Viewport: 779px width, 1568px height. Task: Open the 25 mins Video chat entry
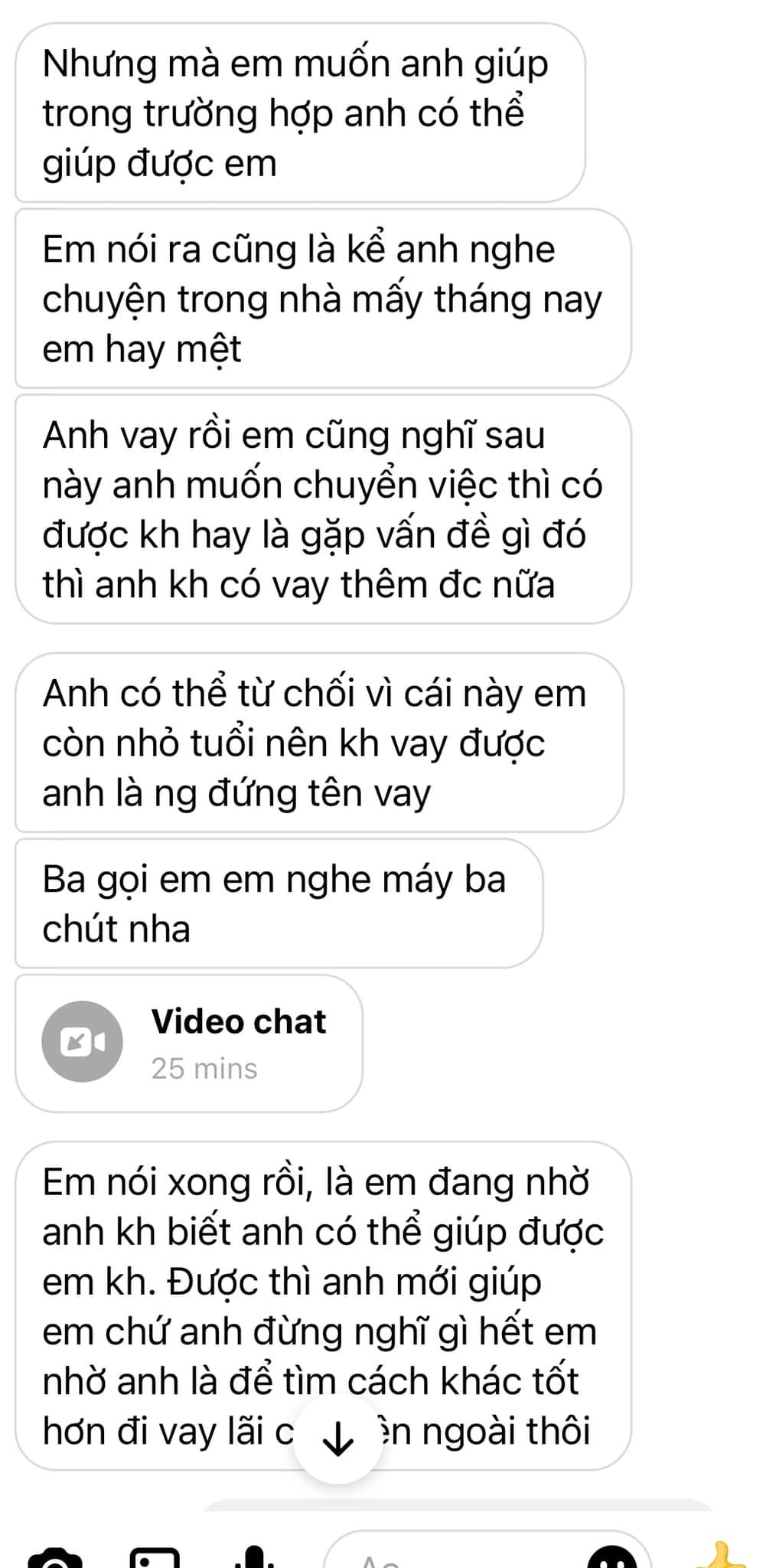click(189, 1043)
